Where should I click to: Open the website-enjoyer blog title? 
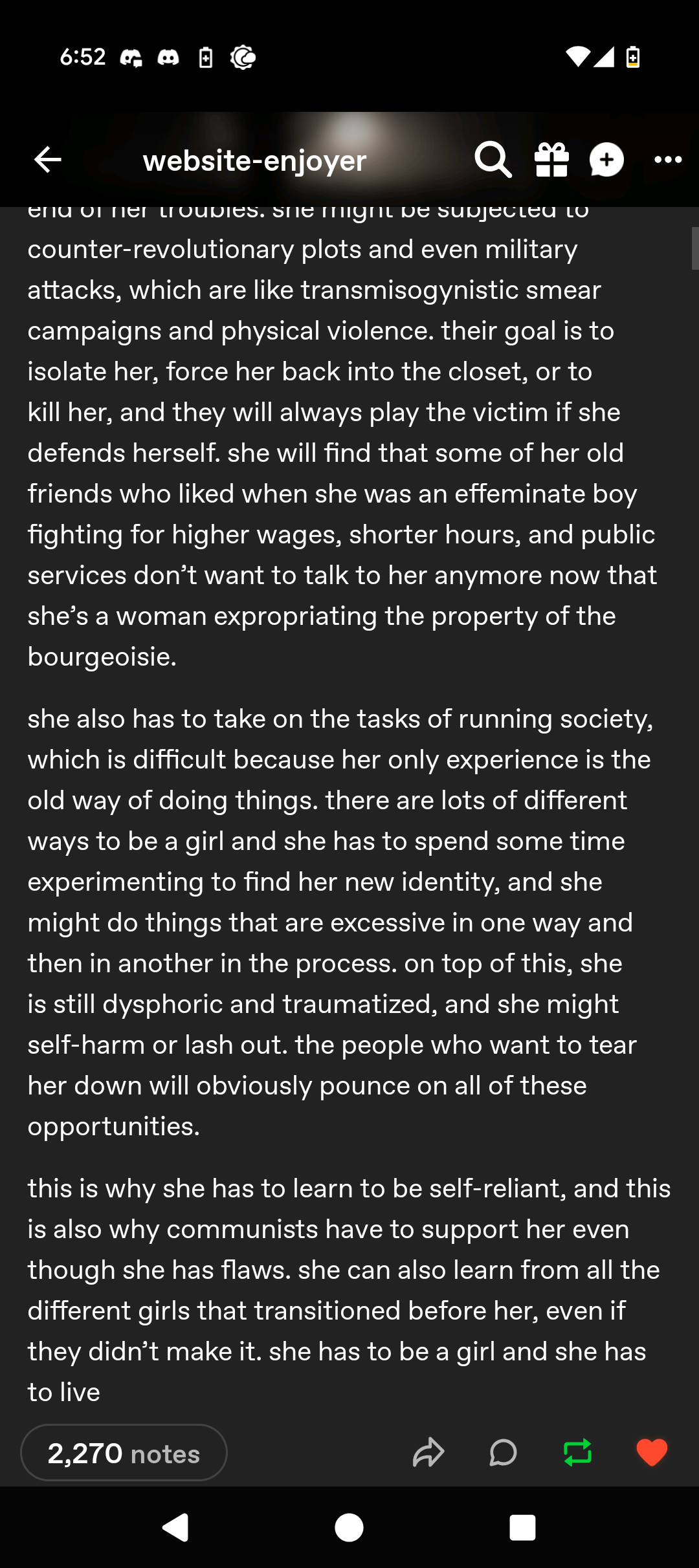click(x=254, y=161)
